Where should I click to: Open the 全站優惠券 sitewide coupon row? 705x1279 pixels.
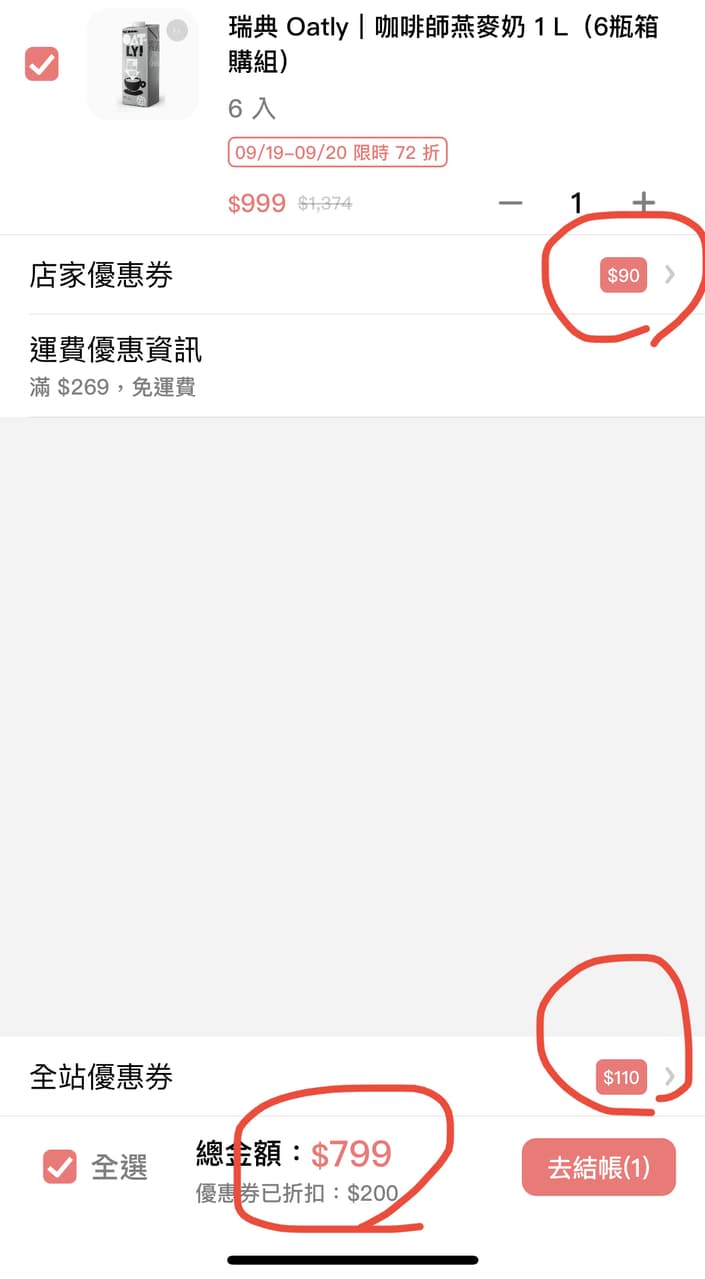(x=352, y=1077)
